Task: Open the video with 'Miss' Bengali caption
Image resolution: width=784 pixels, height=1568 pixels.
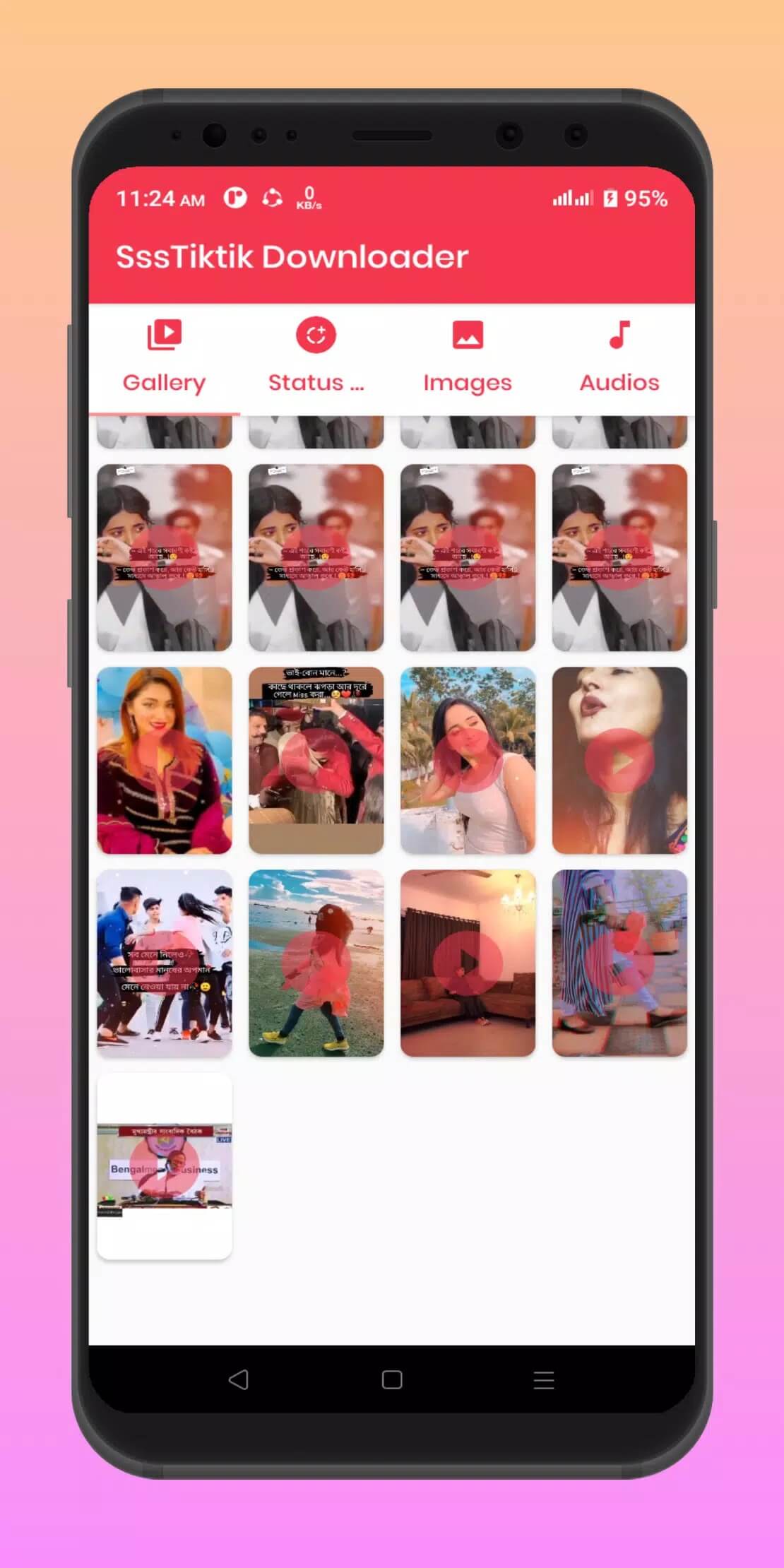Action: click(316, 761)
